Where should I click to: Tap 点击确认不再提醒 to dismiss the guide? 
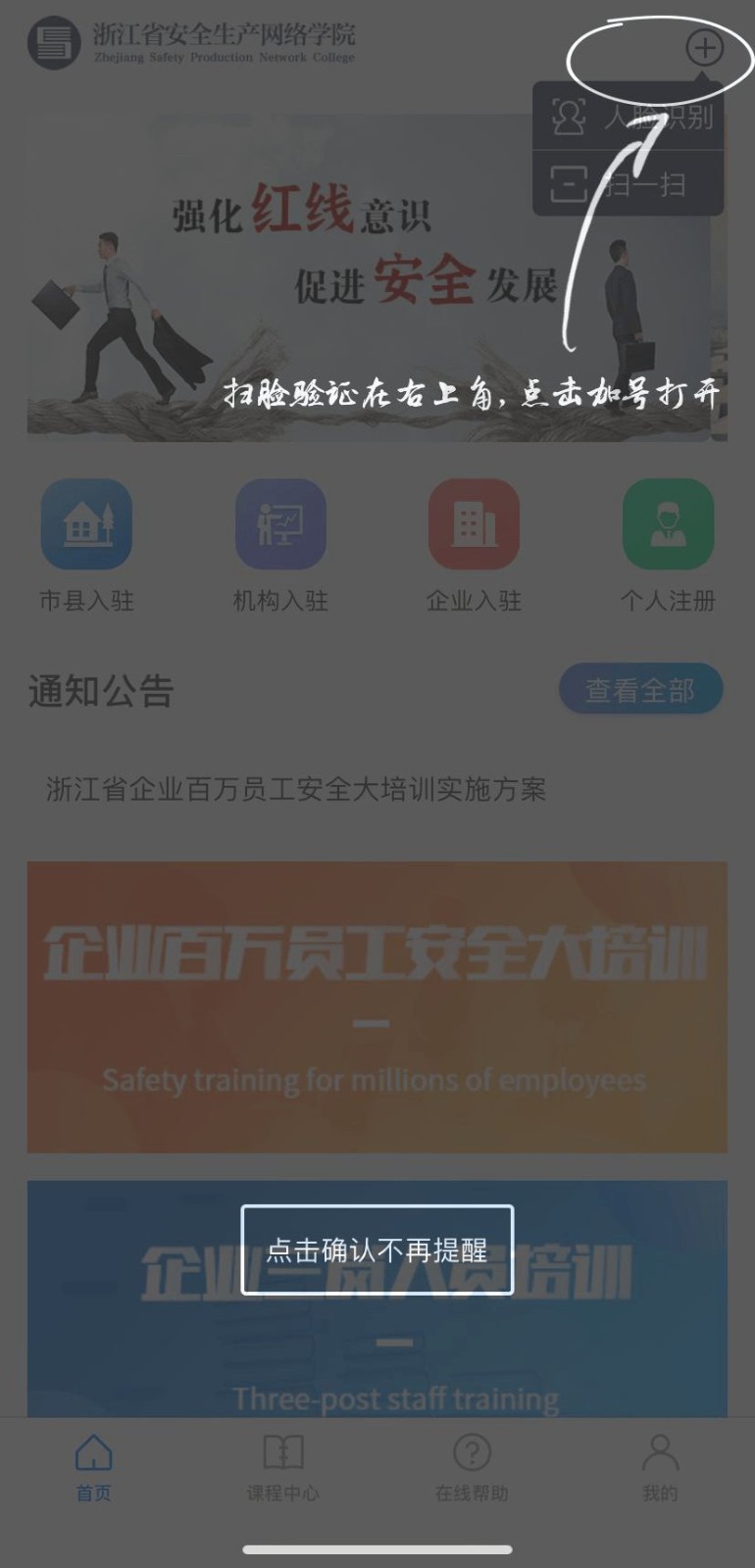[377, 1249]
